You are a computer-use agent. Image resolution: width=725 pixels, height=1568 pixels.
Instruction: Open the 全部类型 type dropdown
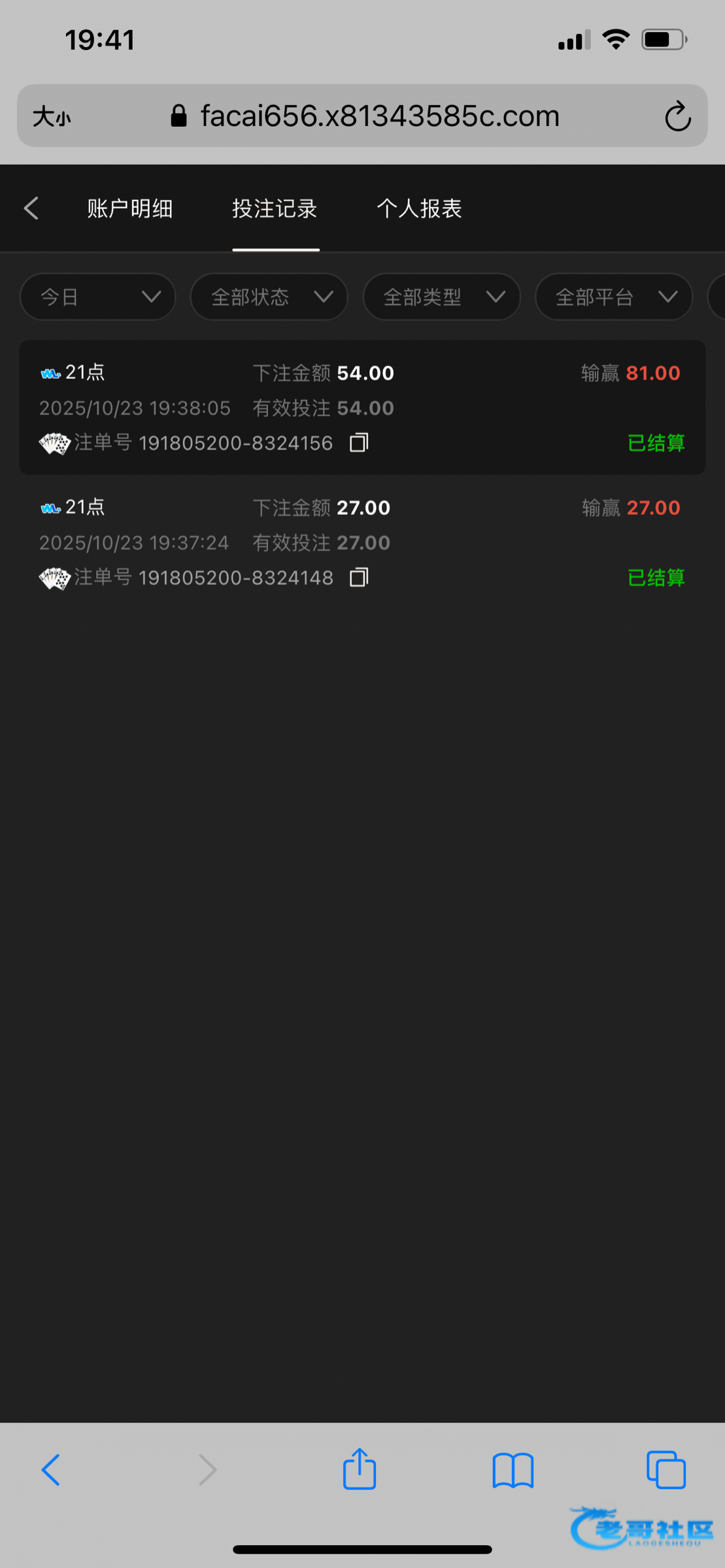(x=441, y=297)
